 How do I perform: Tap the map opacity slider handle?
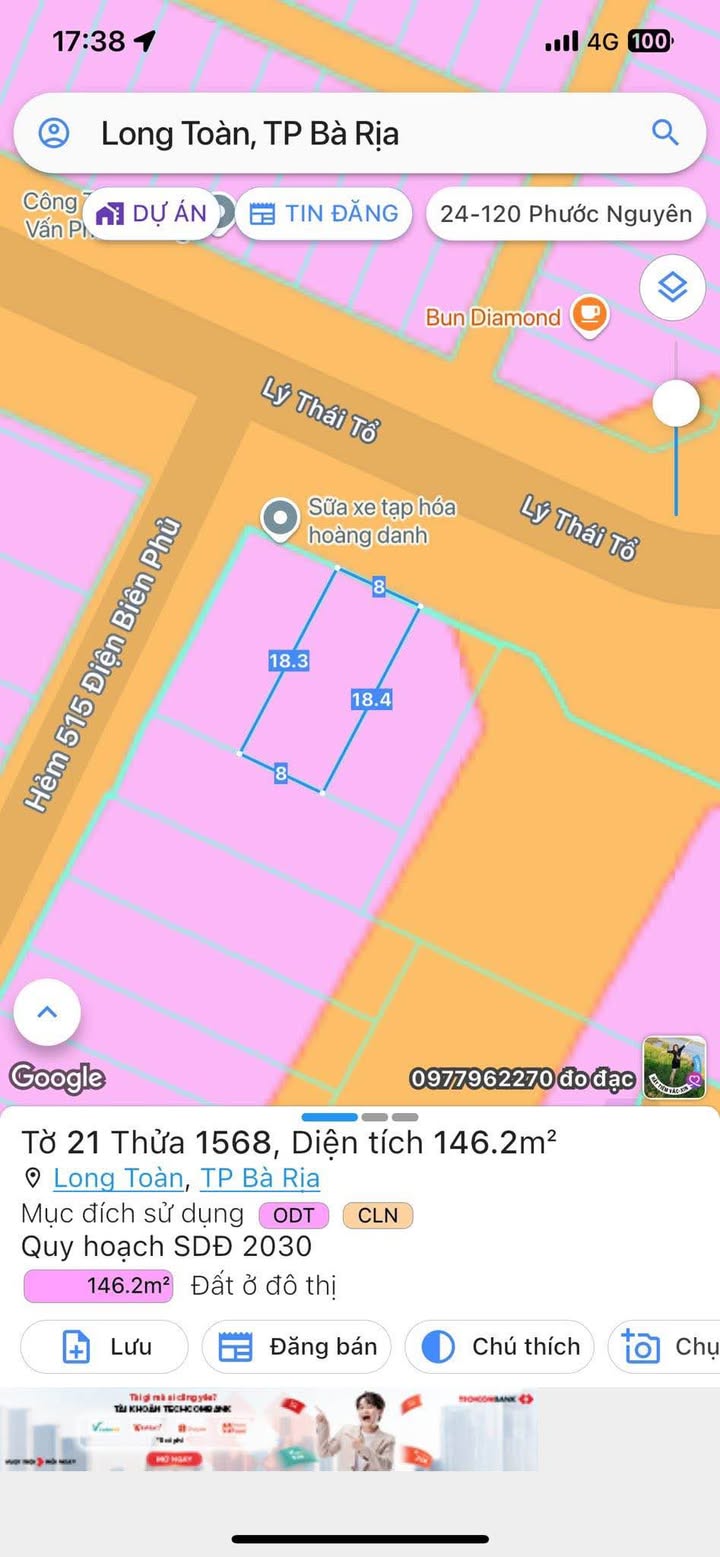[x=676, y=404]
